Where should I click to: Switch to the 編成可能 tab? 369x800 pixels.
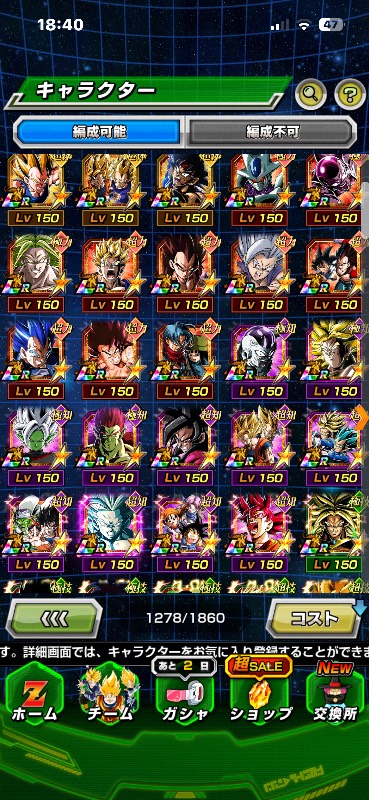point(99,132)
